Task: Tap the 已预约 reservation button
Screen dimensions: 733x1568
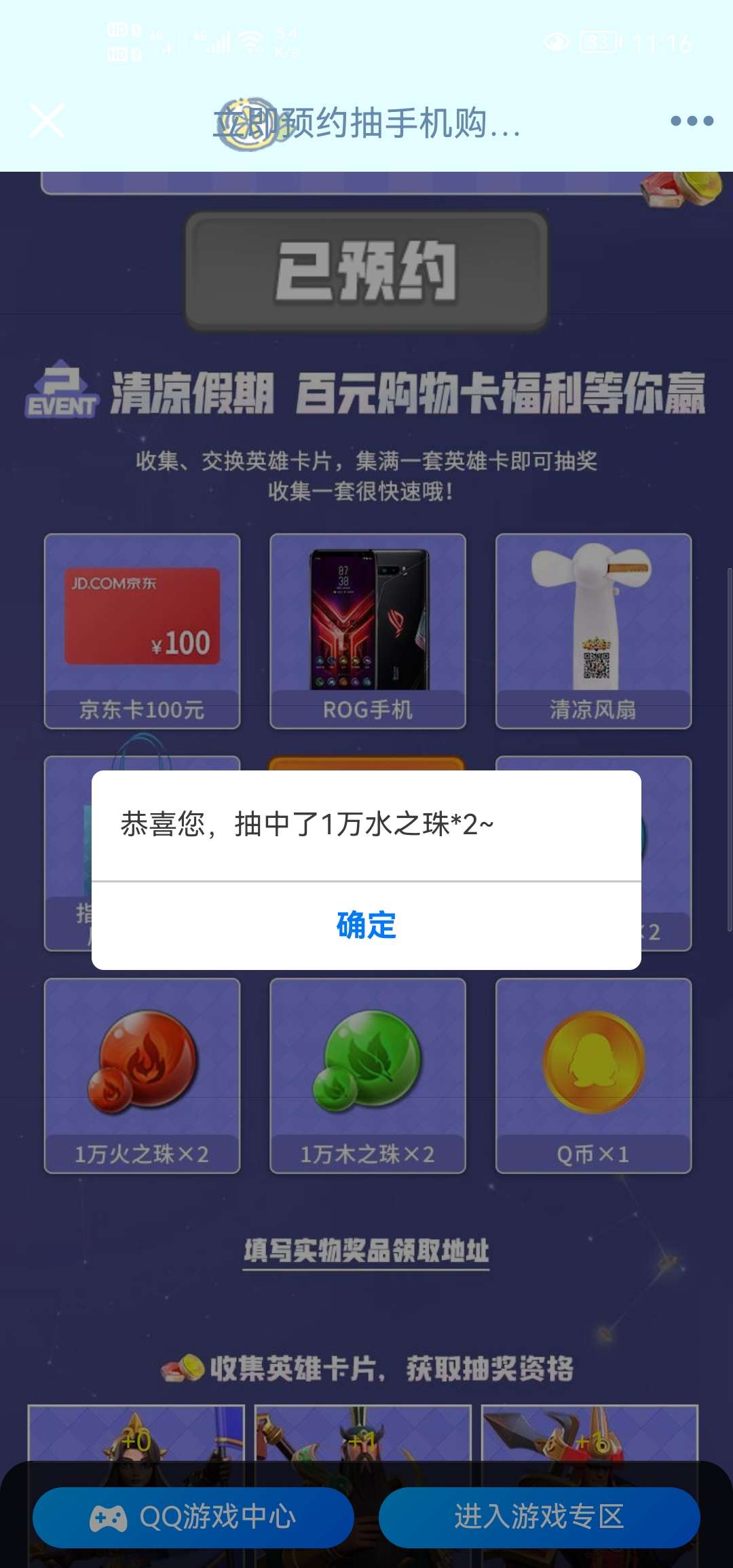Action: (366, 271)
